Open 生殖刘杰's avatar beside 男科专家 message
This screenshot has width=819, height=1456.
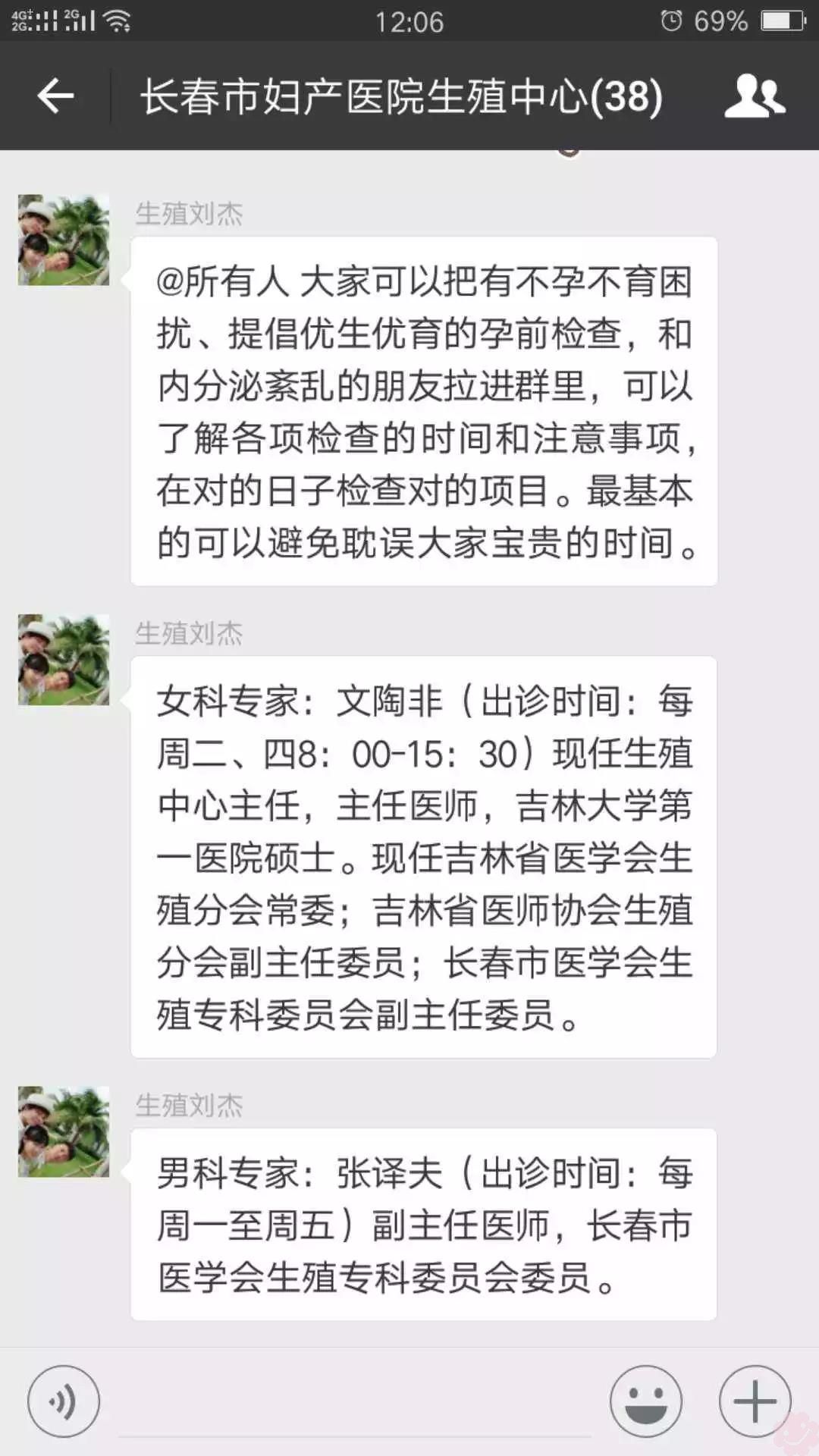(64, 1131)
